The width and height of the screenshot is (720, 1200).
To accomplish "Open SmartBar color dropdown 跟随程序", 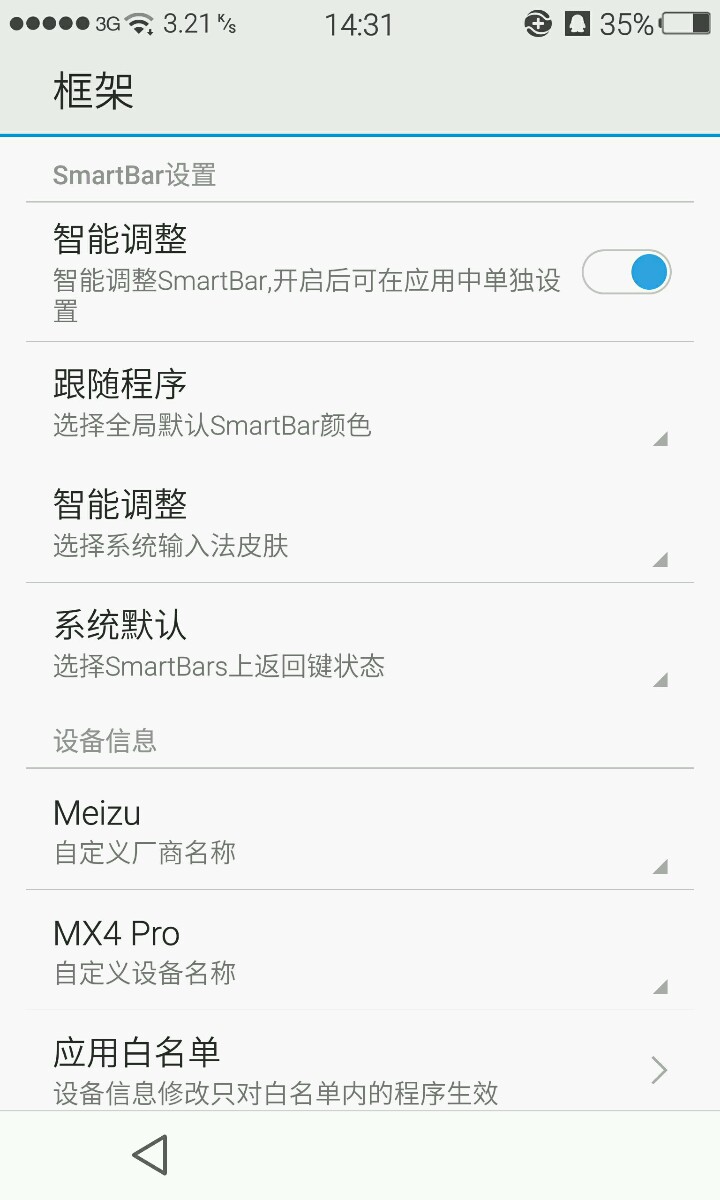I will (359, 402).
